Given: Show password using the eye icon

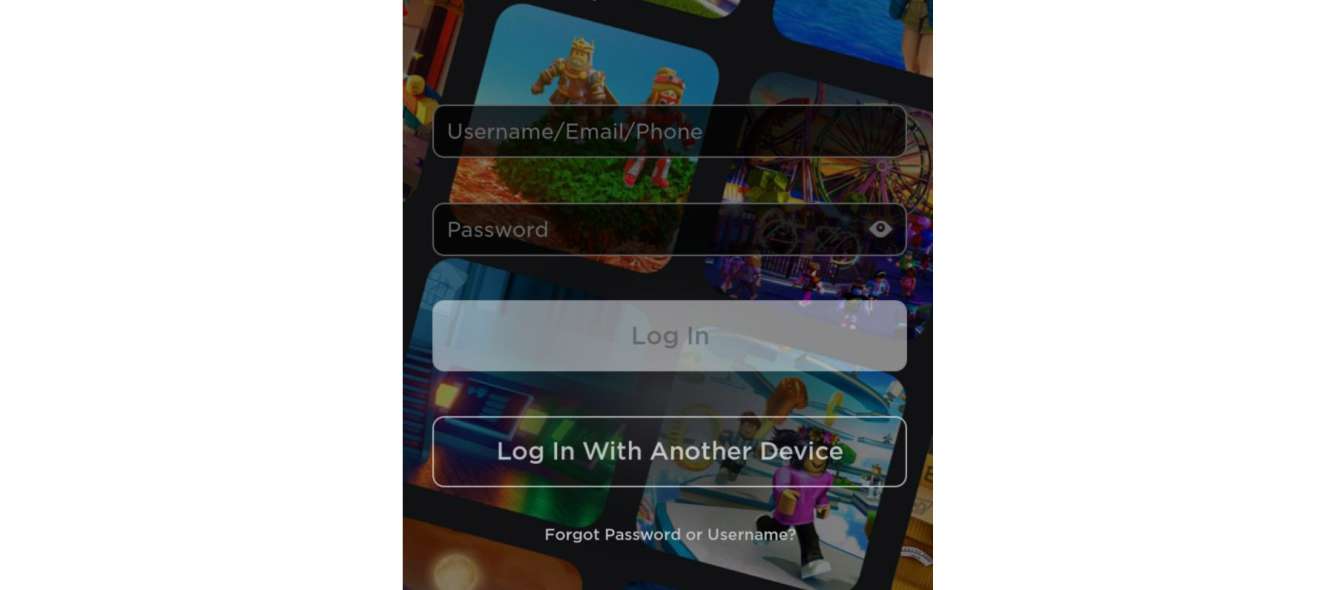Looking at the screenshot, I should tap(880, 229).
